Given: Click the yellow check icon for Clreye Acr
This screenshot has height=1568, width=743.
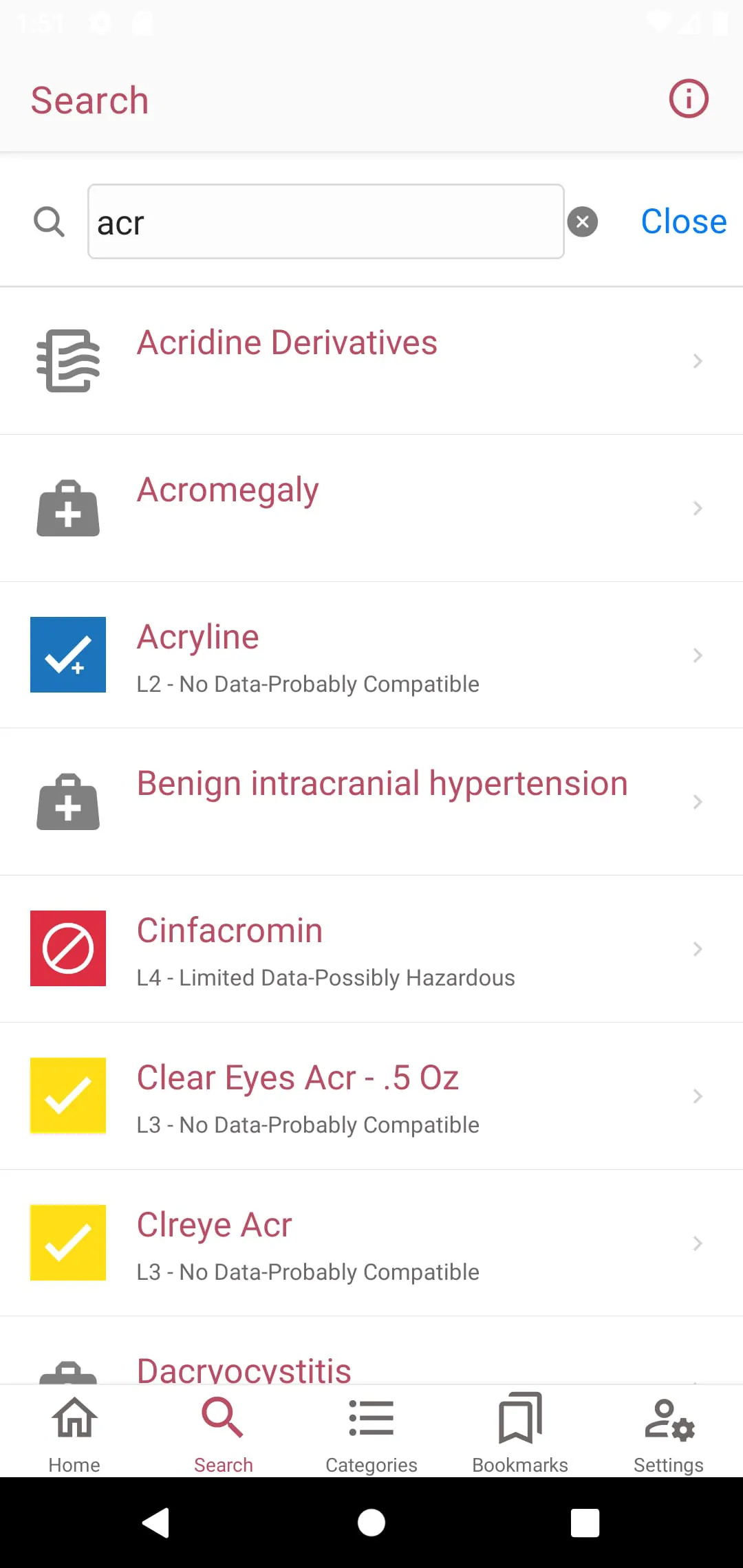Looking at the screenshot, I should coord(67,1242).
